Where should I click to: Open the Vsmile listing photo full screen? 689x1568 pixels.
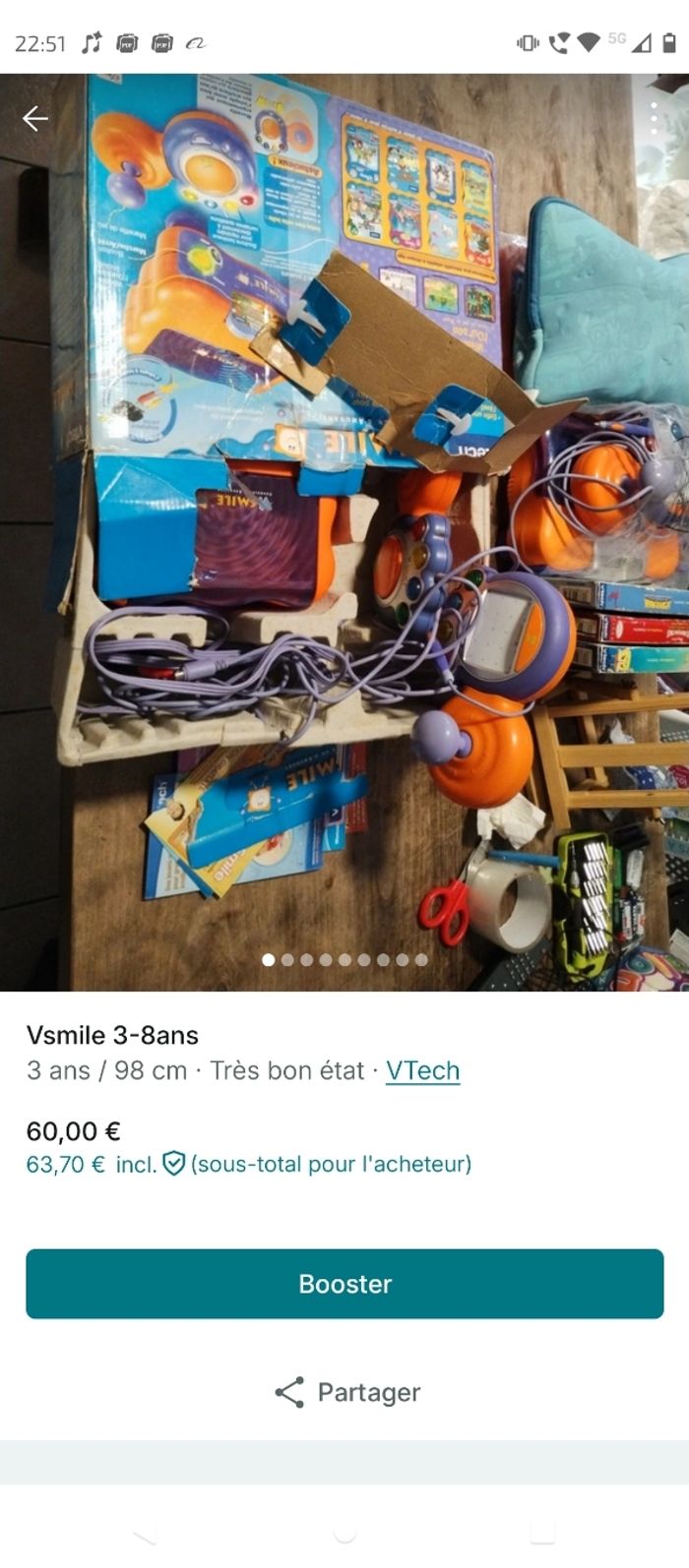click(344, 531)
